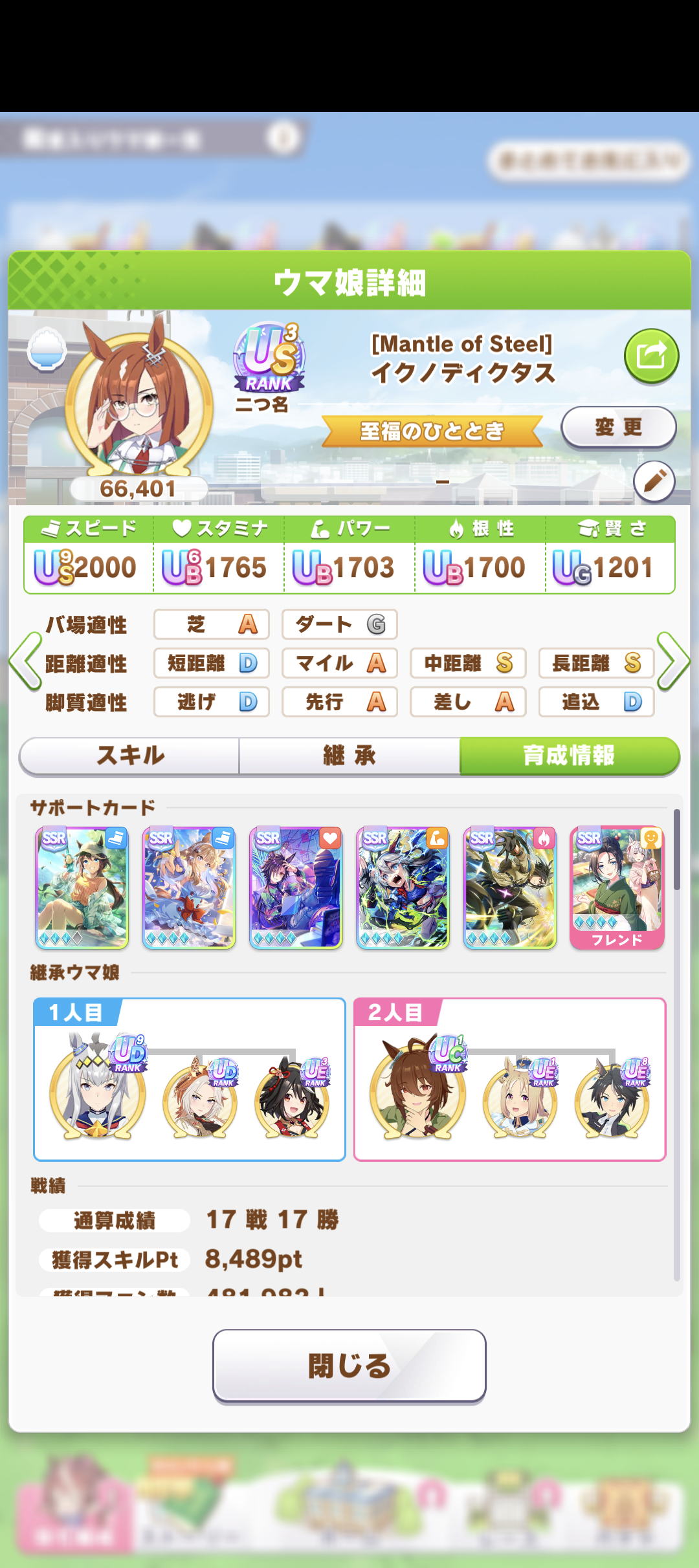Image resolution: width=699 pixels, height=1568 pixels.
Task: Tap the shaved ice icon beside portrait
Action: point(47,349)
